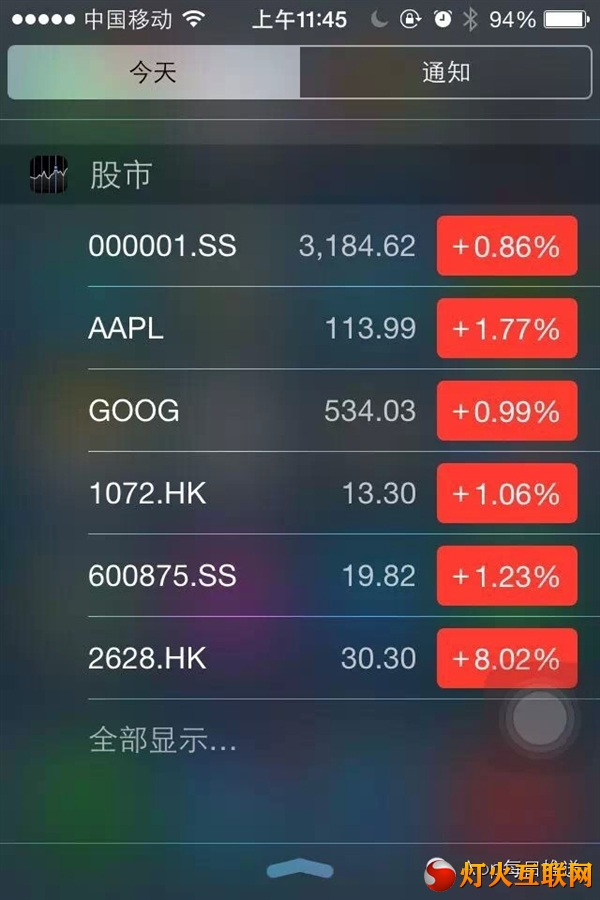Open the AAPL stock row
The height and width of the screenshot is (900, 600).
[x=250, y=328]
